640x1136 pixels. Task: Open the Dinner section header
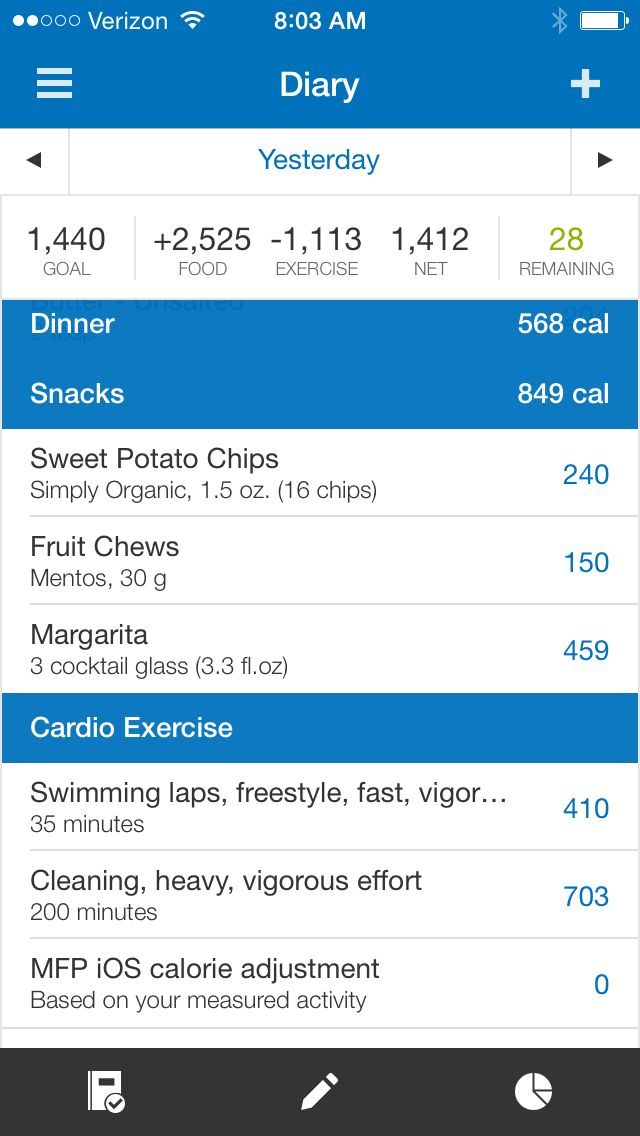tap(320, 324)
